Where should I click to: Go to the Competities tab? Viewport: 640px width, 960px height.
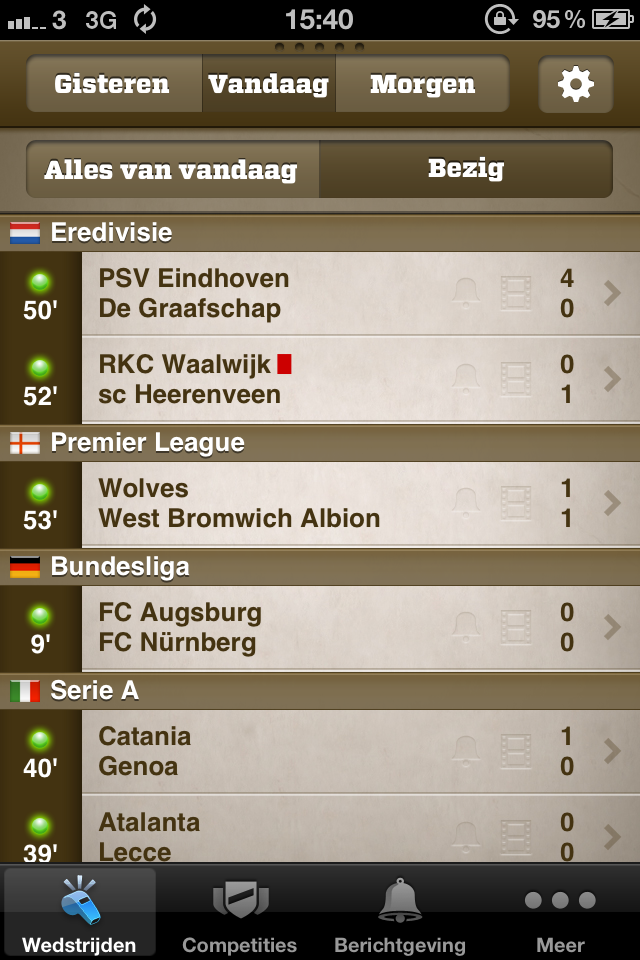pos(240,915)
